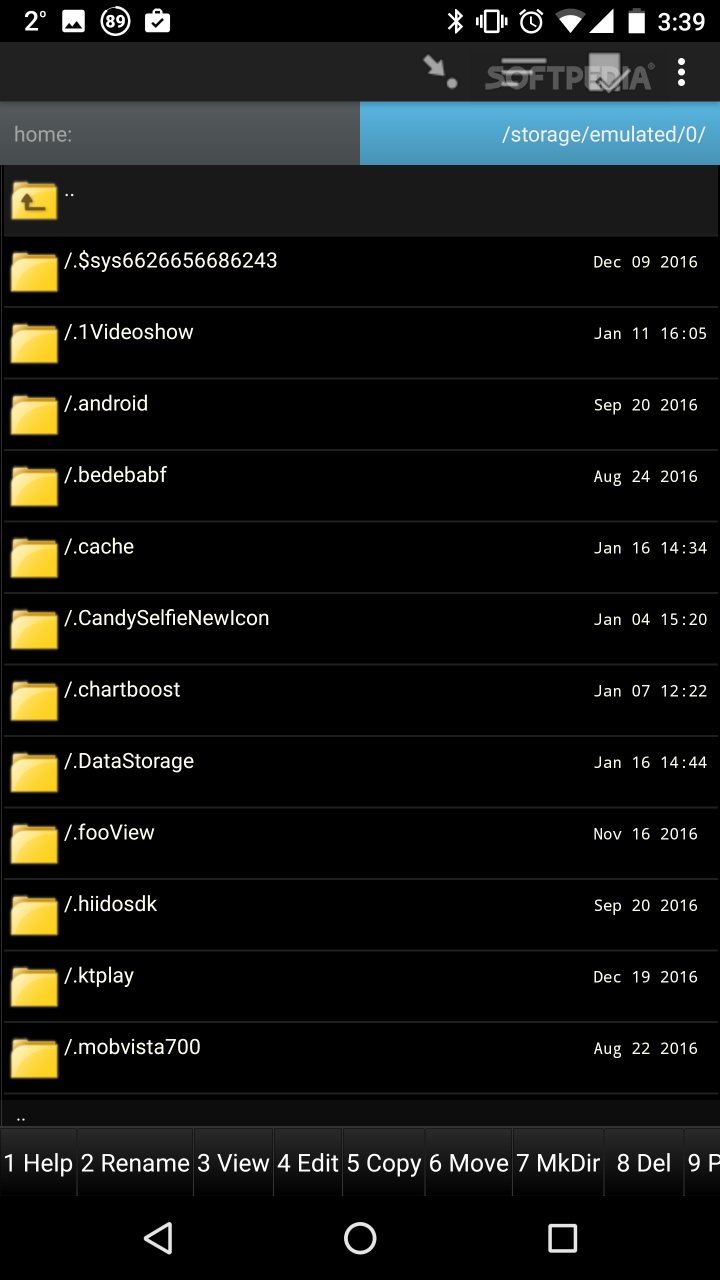
Task: Choose 5 Copy in the bottom bar
Action: click(384, 1163)
